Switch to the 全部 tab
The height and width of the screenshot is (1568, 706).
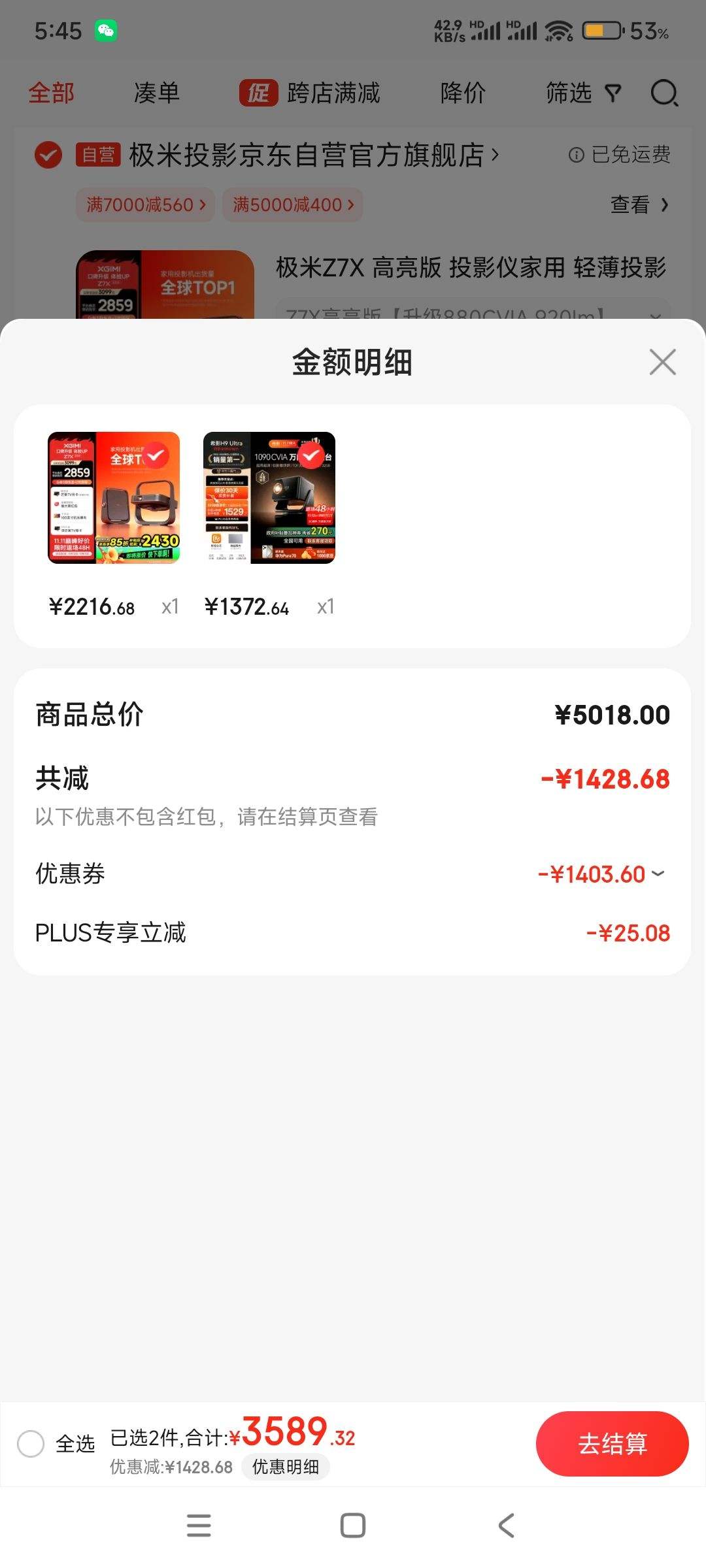click(x=50, y=93)
